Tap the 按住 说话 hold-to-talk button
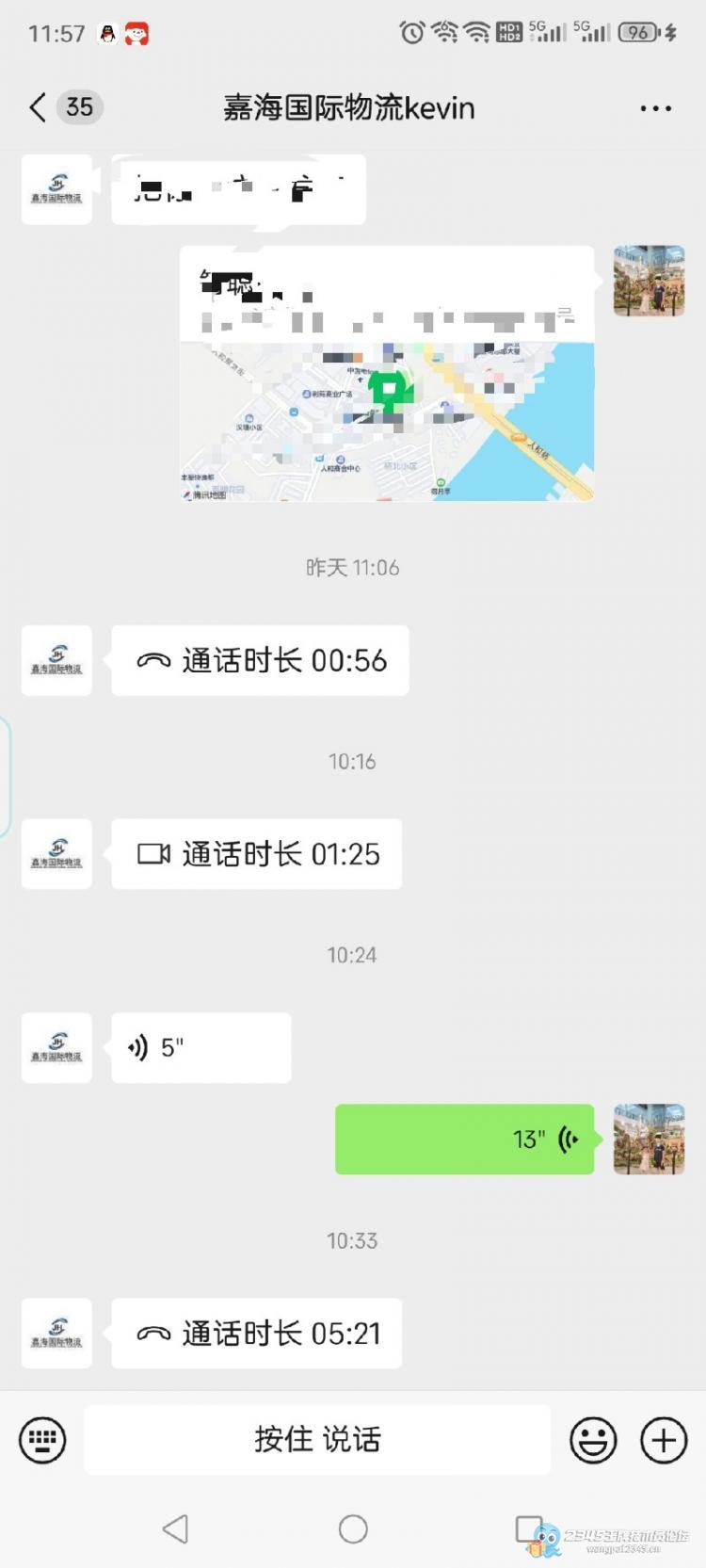The image size is (706, 1568). 317,1440
